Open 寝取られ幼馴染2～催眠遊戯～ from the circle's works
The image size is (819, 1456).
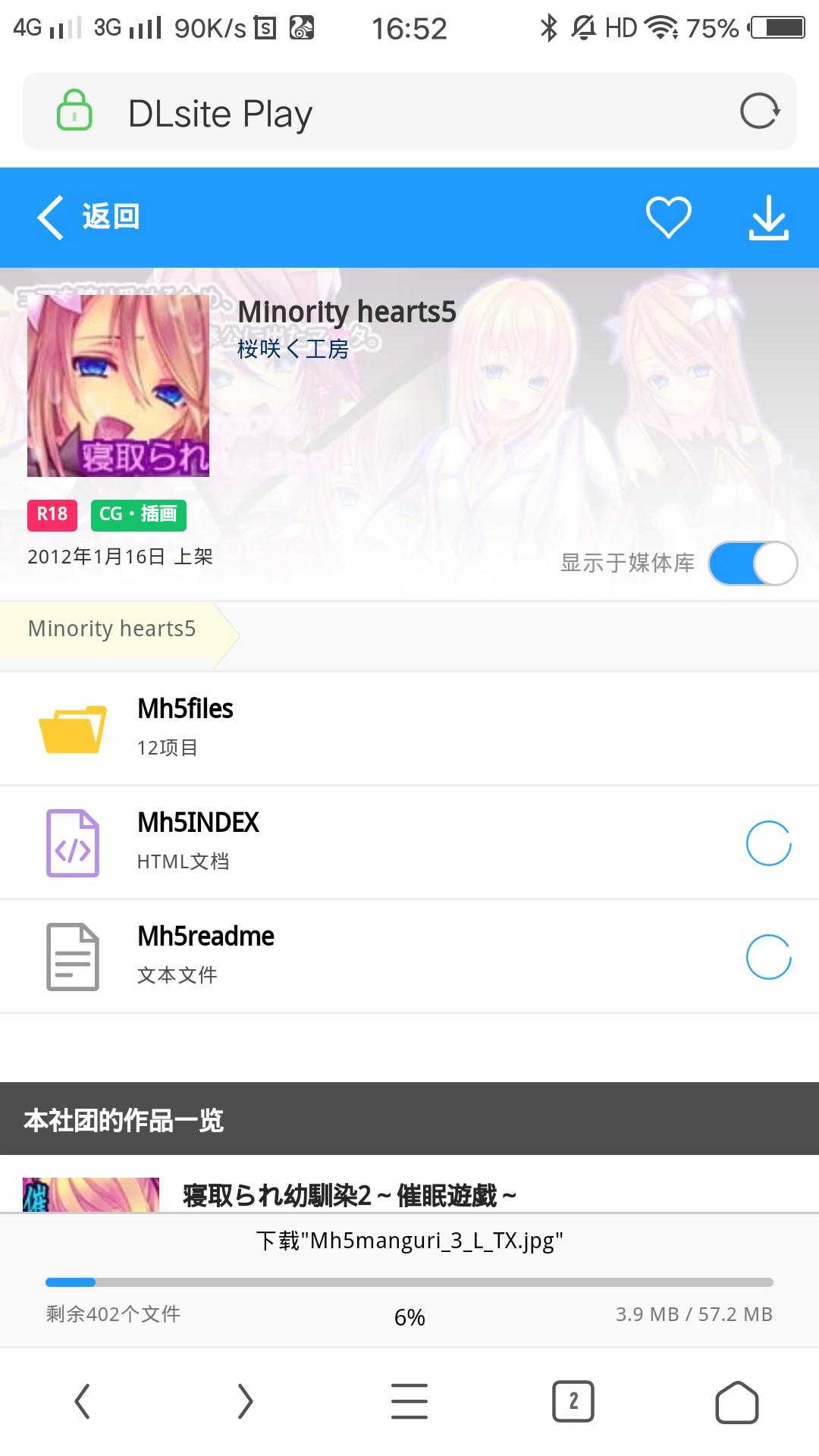tap(349, 1196)
